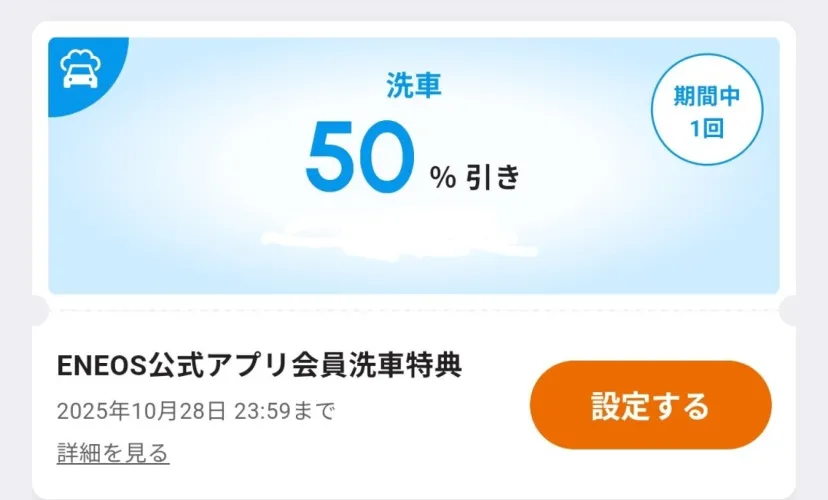Image resolution: width=828 pixels, height=500 pixels.
Task: Open the 洗車 50% off coupon card
Action: coord(413,165)
